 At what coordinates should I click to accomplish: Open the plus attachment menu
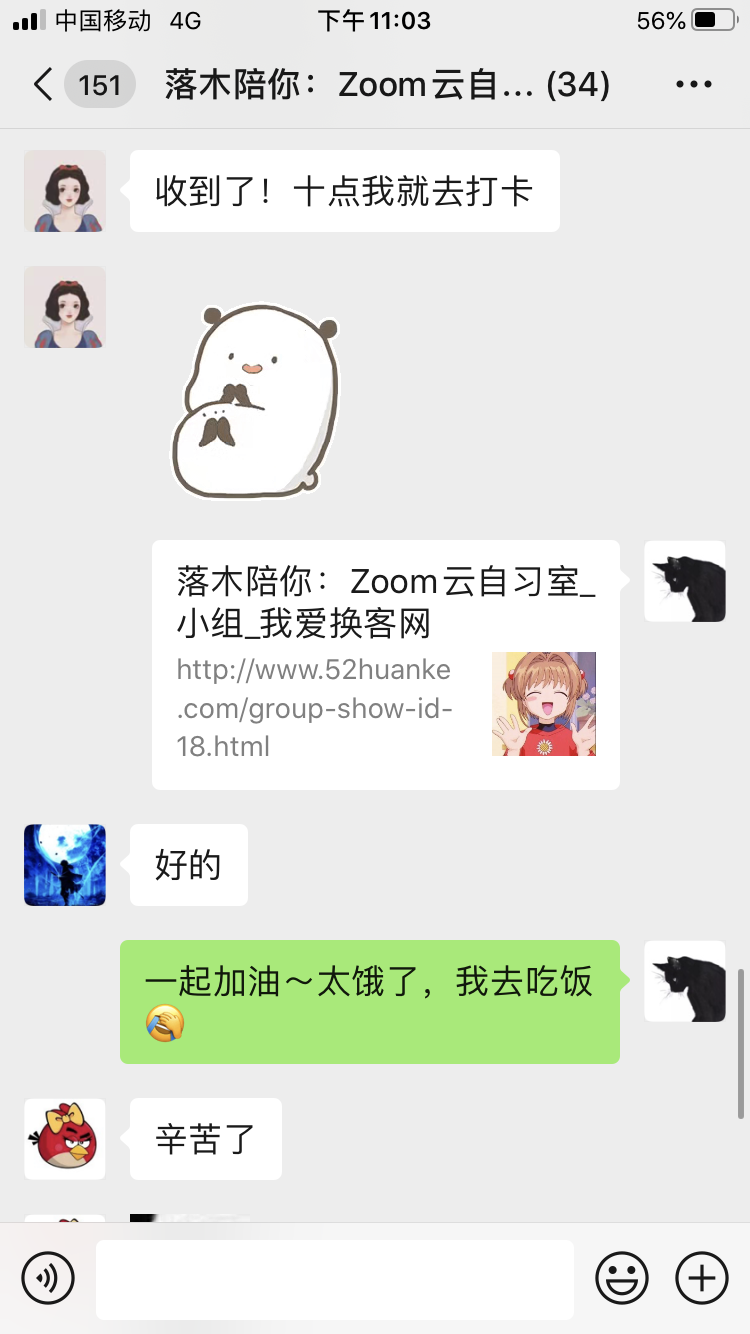coord(702,1278)
